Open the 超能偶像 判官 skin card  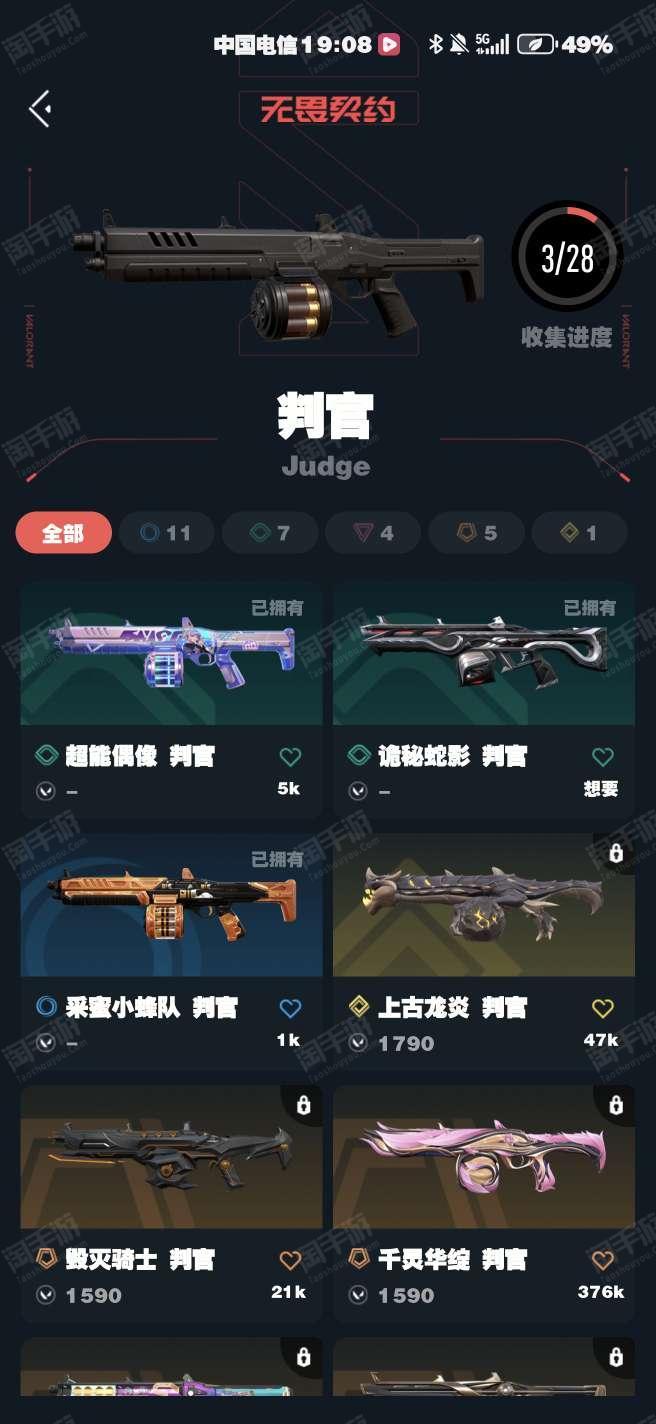[x=171, y=700]
